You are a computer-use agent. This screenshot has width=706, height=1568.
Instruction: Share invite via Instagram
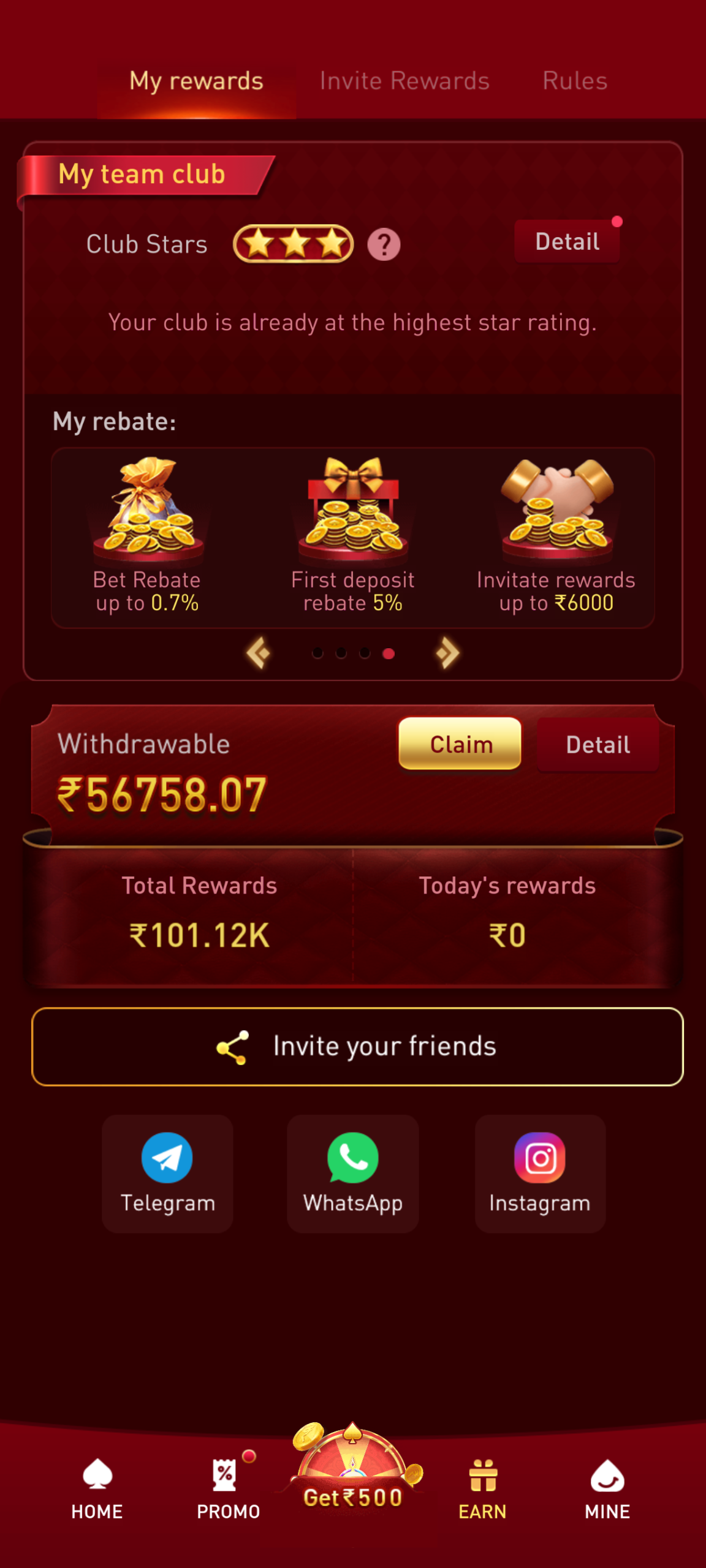(540, 1173)
